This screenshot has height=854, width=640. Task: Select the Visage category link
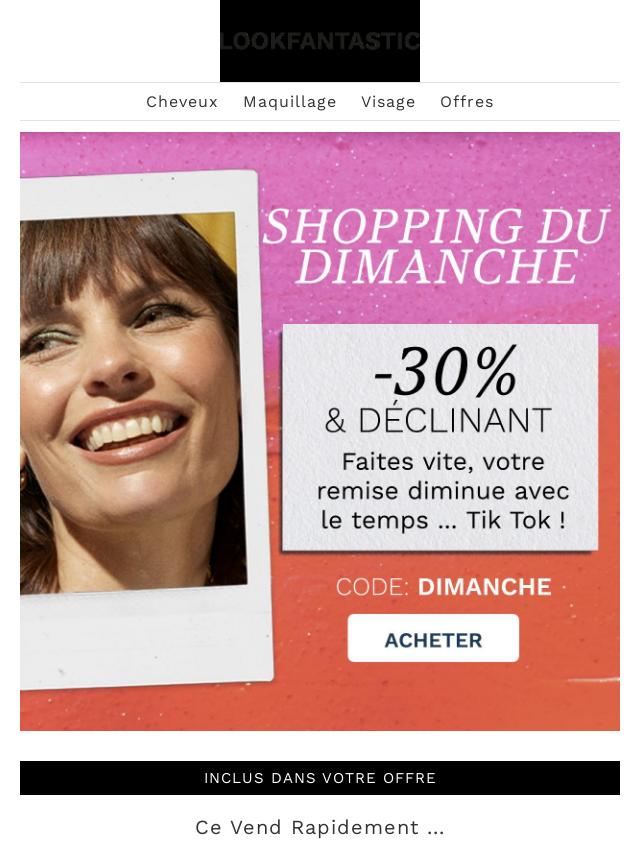click(388, 102)
